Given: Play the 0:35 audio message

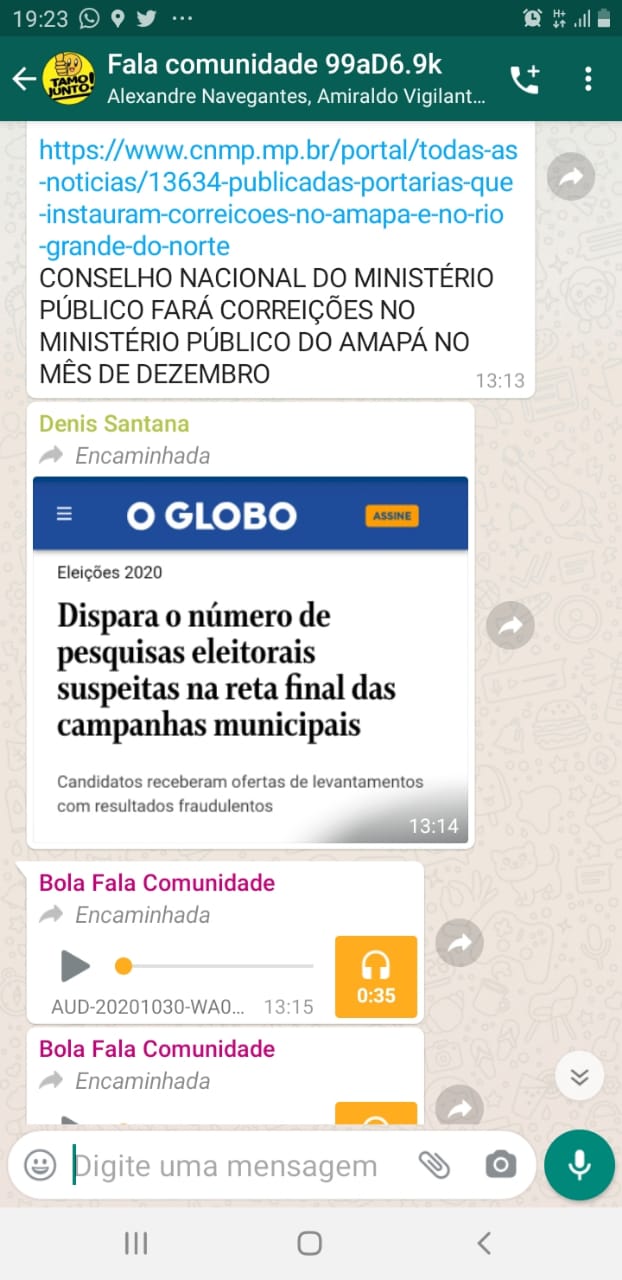Looking at the screenshot, I should point(76,966).
